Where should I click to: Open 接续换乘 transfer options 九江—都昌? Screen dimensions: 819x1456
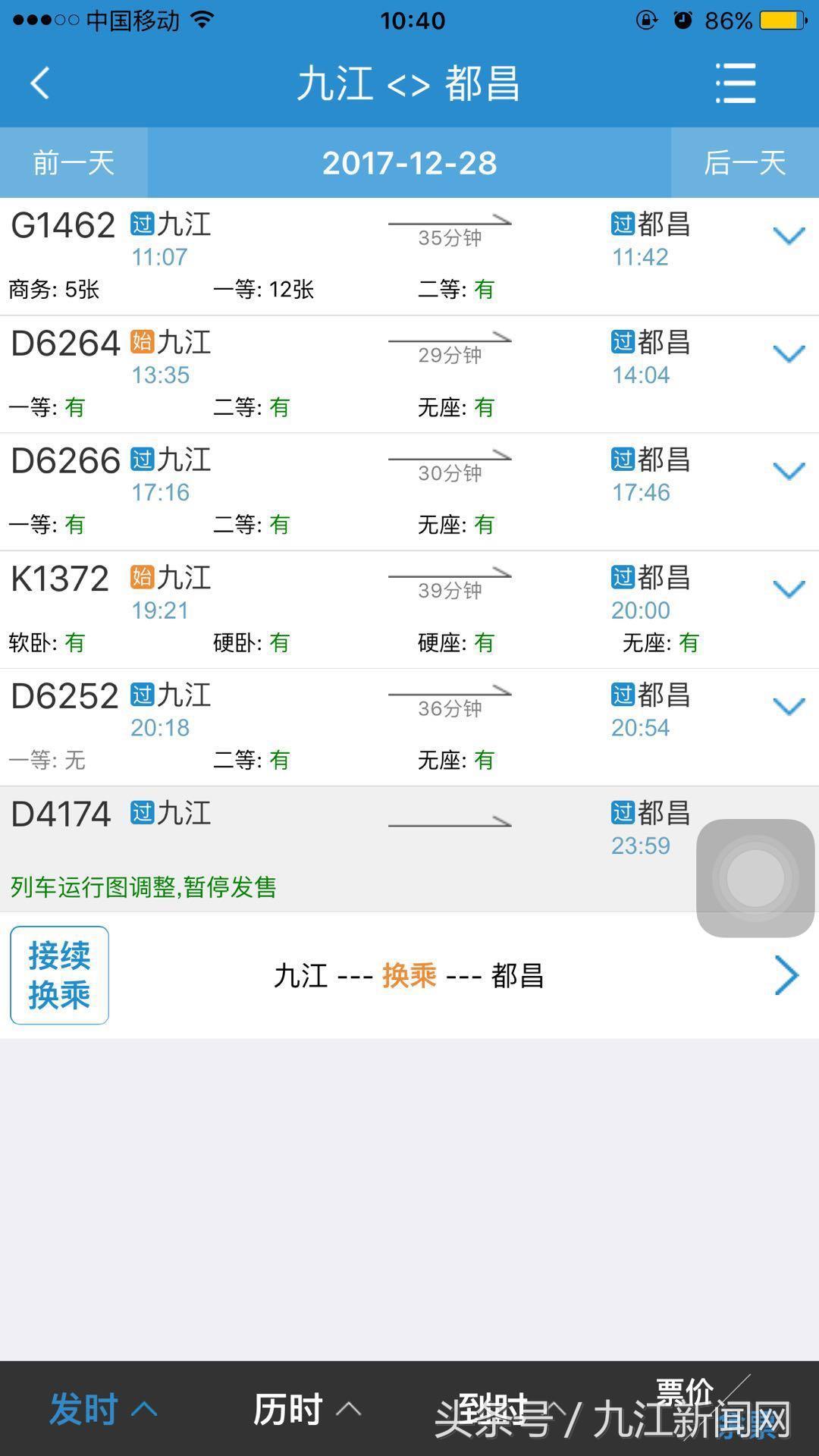[x=409, y=975]
